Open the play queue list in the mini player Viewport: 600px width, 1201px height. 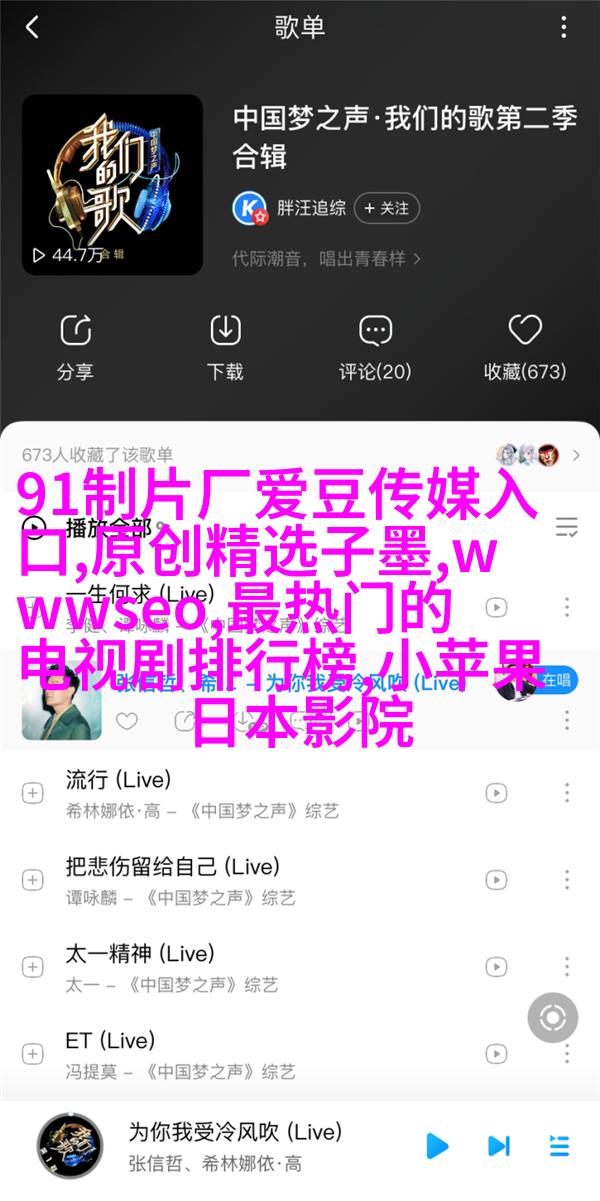click(558, 1146)
